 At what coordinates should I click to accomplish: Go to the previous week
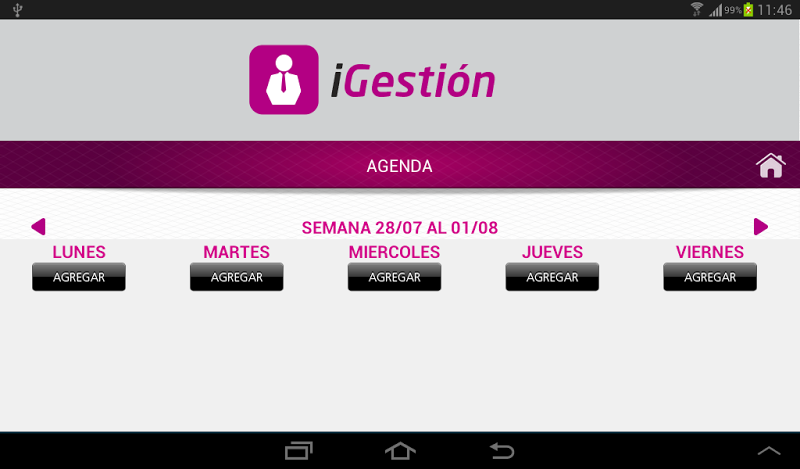tap(38, 227)
